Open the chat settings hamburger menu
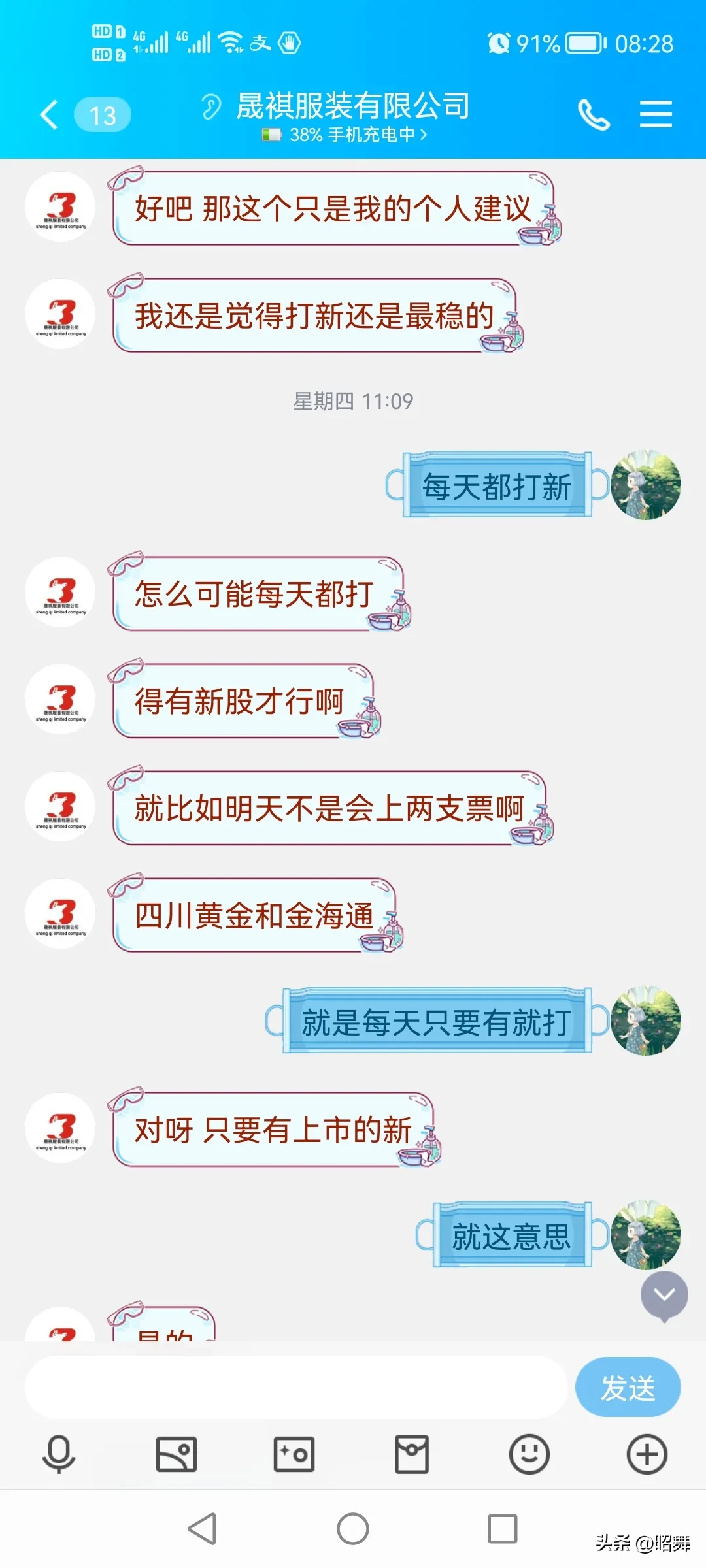Viewport: 706px width, 1568px height. click(x=656, y=115)
